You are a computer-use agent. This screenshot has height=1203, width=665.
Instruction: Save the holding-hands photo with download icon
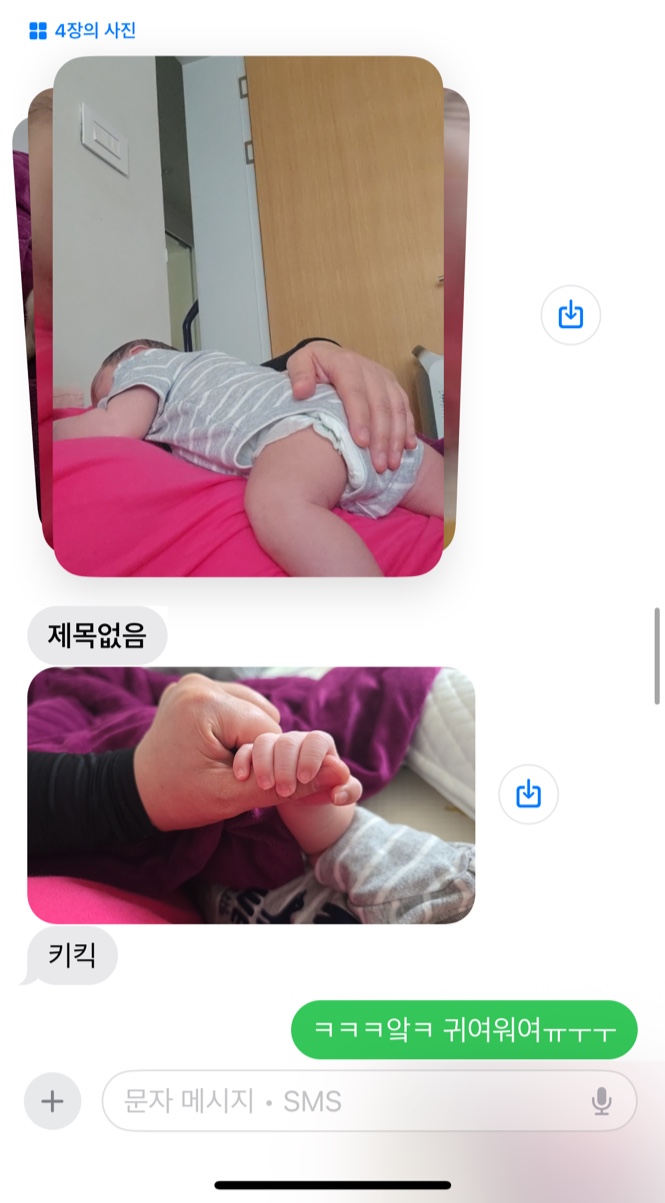528,794
